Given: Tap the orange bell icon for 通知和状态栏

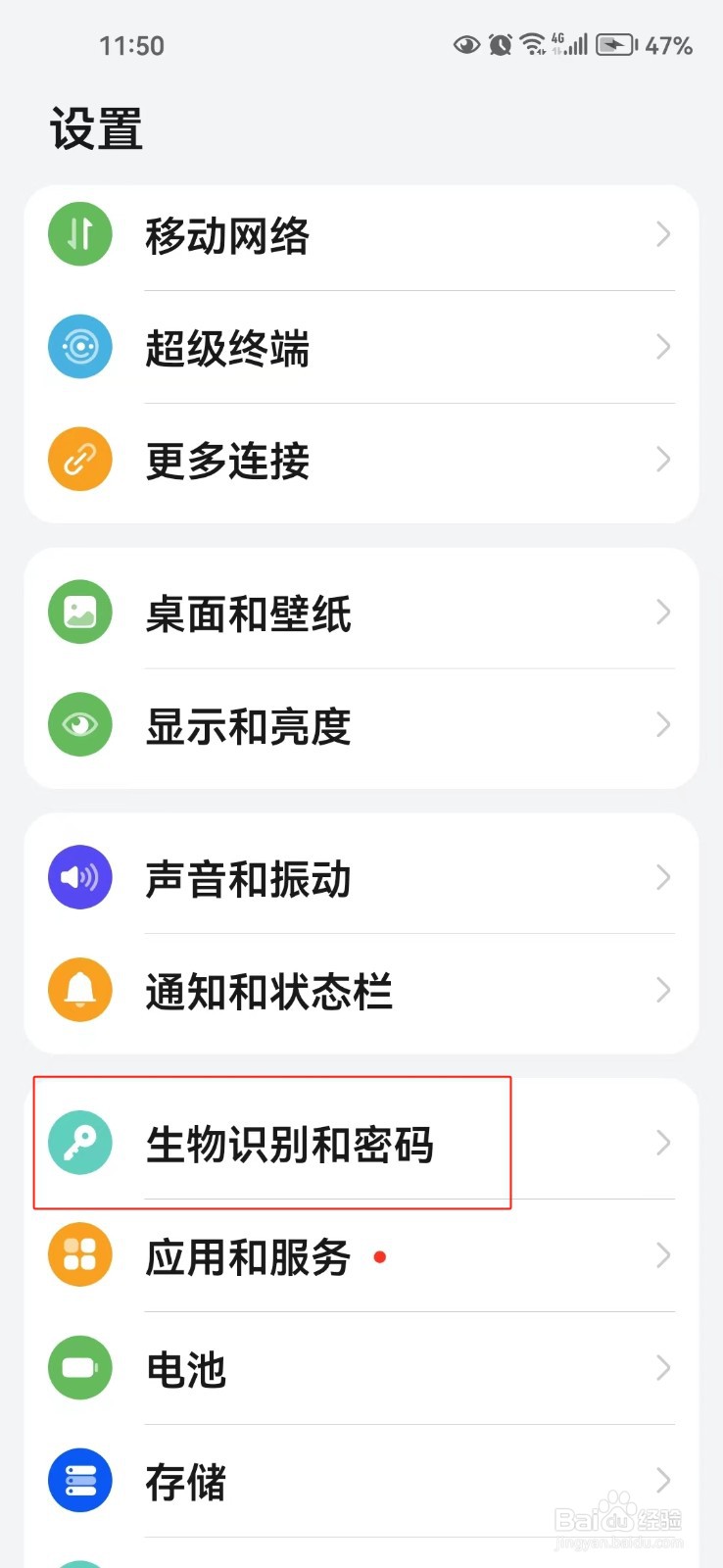Looking at the screenshot, I should tap(79, 990).
